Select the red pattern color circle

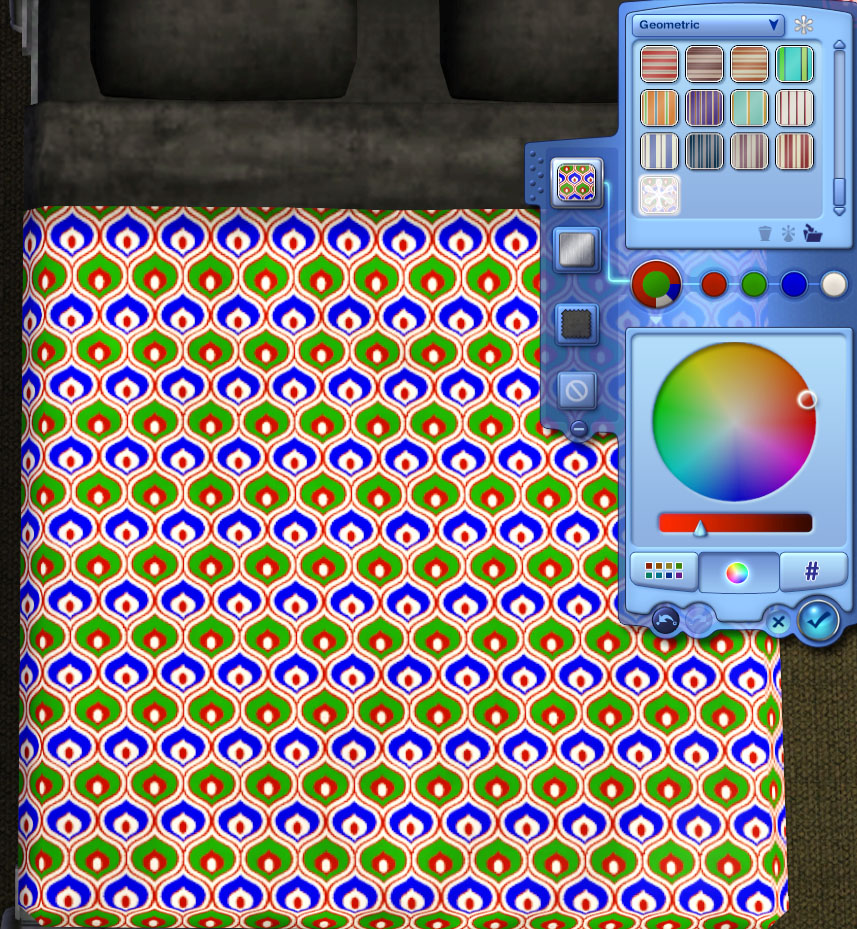coord(713,285)
